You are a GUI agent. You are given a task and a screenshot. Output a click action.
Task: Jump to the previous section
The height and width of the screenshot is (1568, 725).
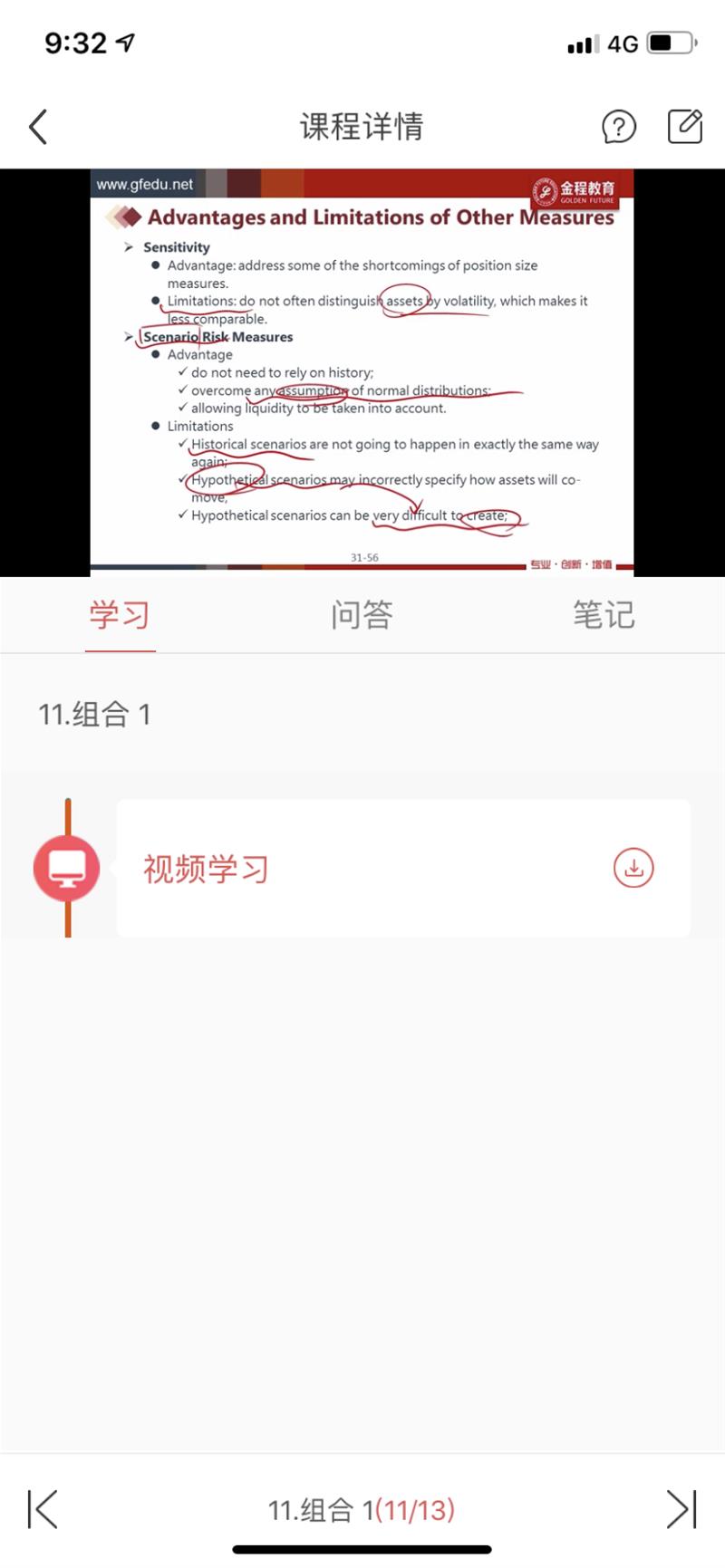coord(43,1509)
